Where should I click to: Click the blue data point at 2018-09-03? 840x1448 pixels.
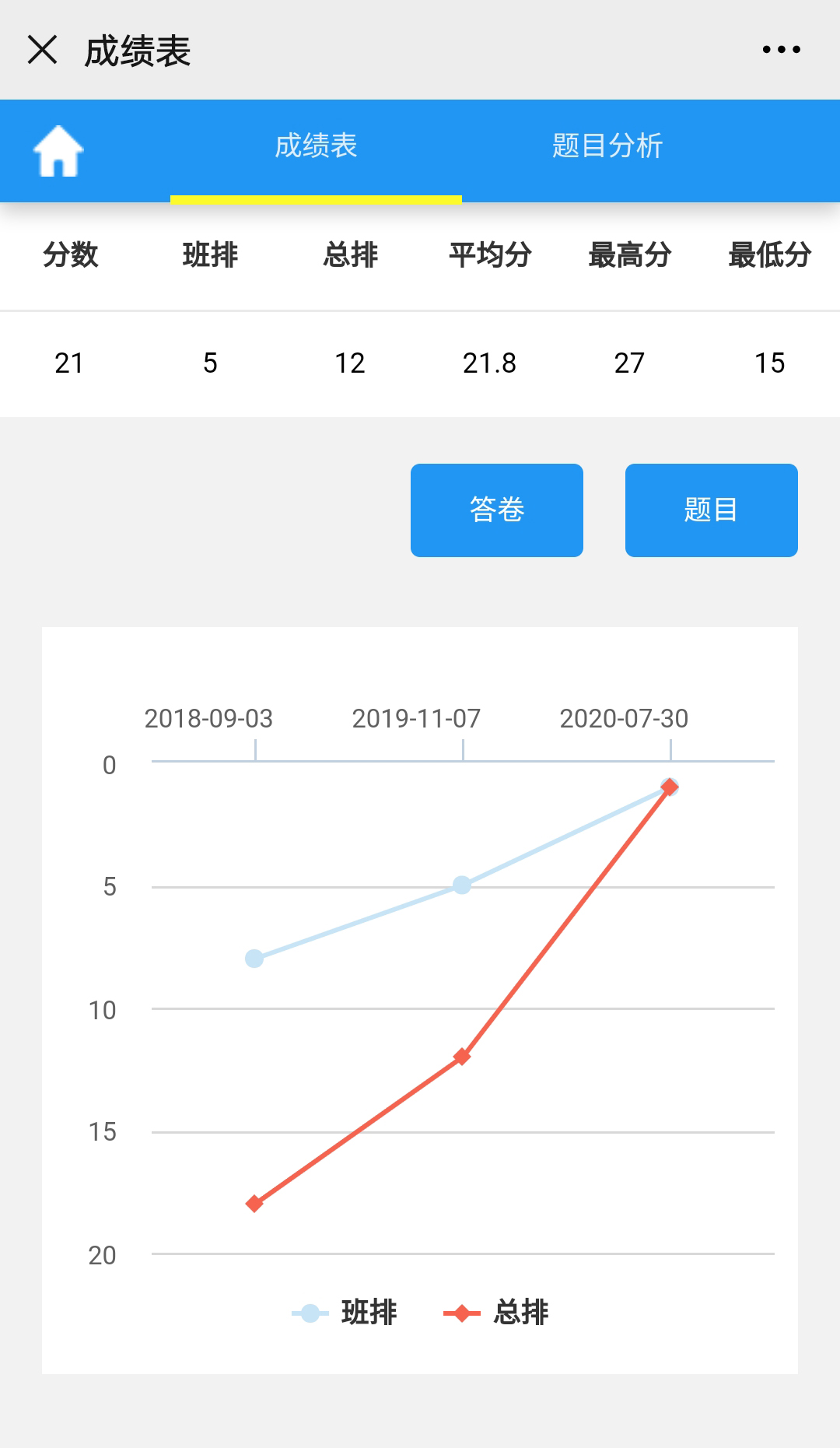(x=254, y=959)
